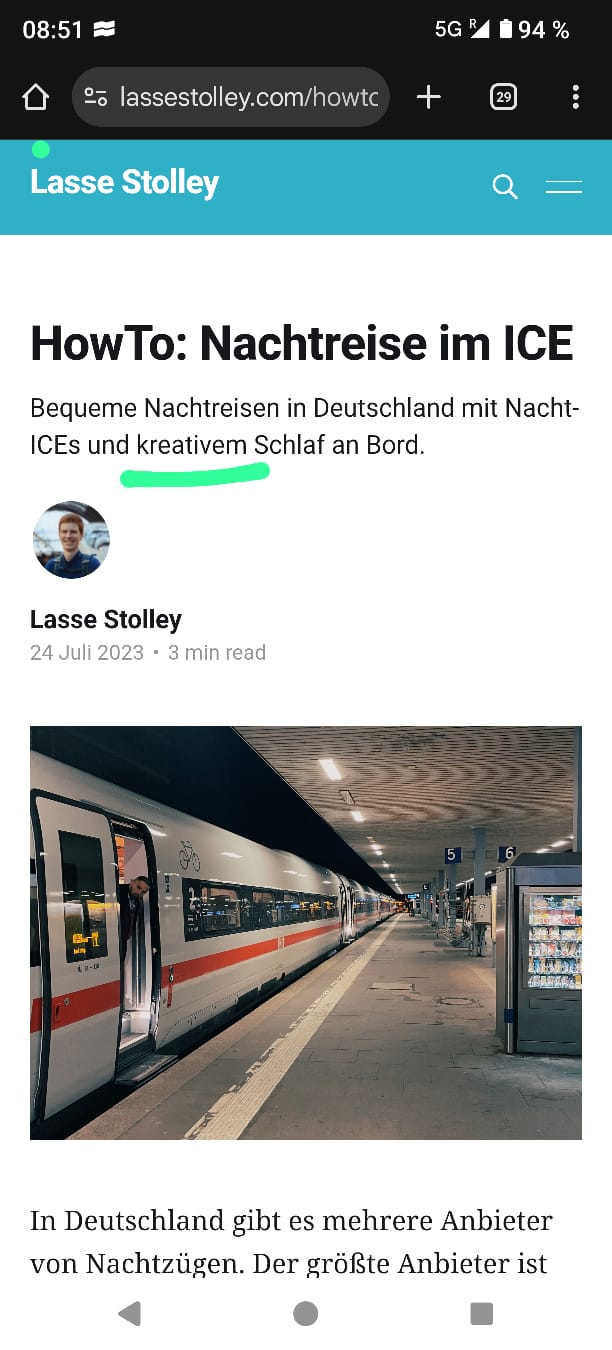
Task: Go to the Lasse Stolley site home
Action: [124, 183]
